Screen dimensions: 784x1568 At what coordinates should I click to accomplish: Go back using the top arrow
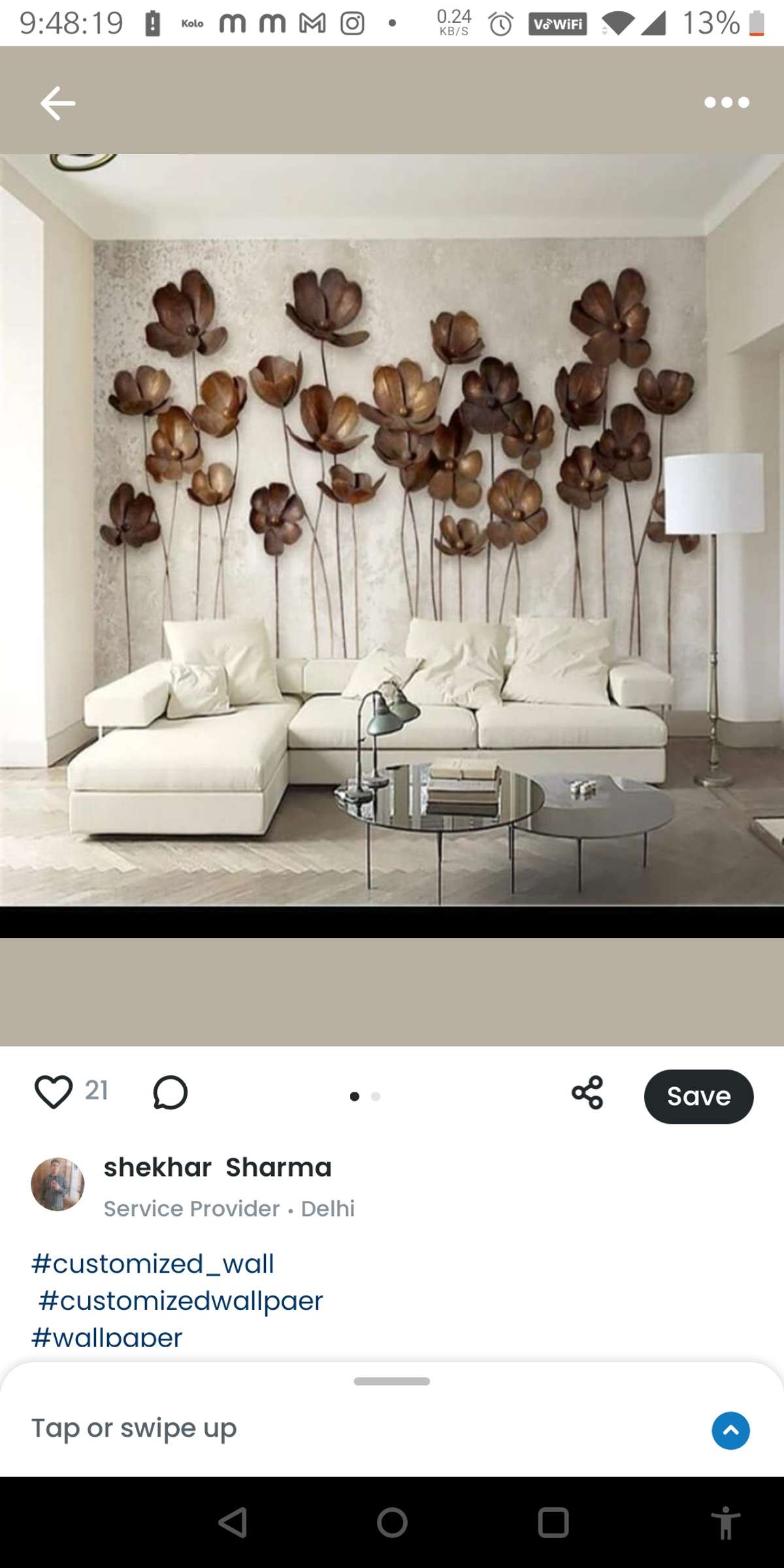[x=57, y=103]
